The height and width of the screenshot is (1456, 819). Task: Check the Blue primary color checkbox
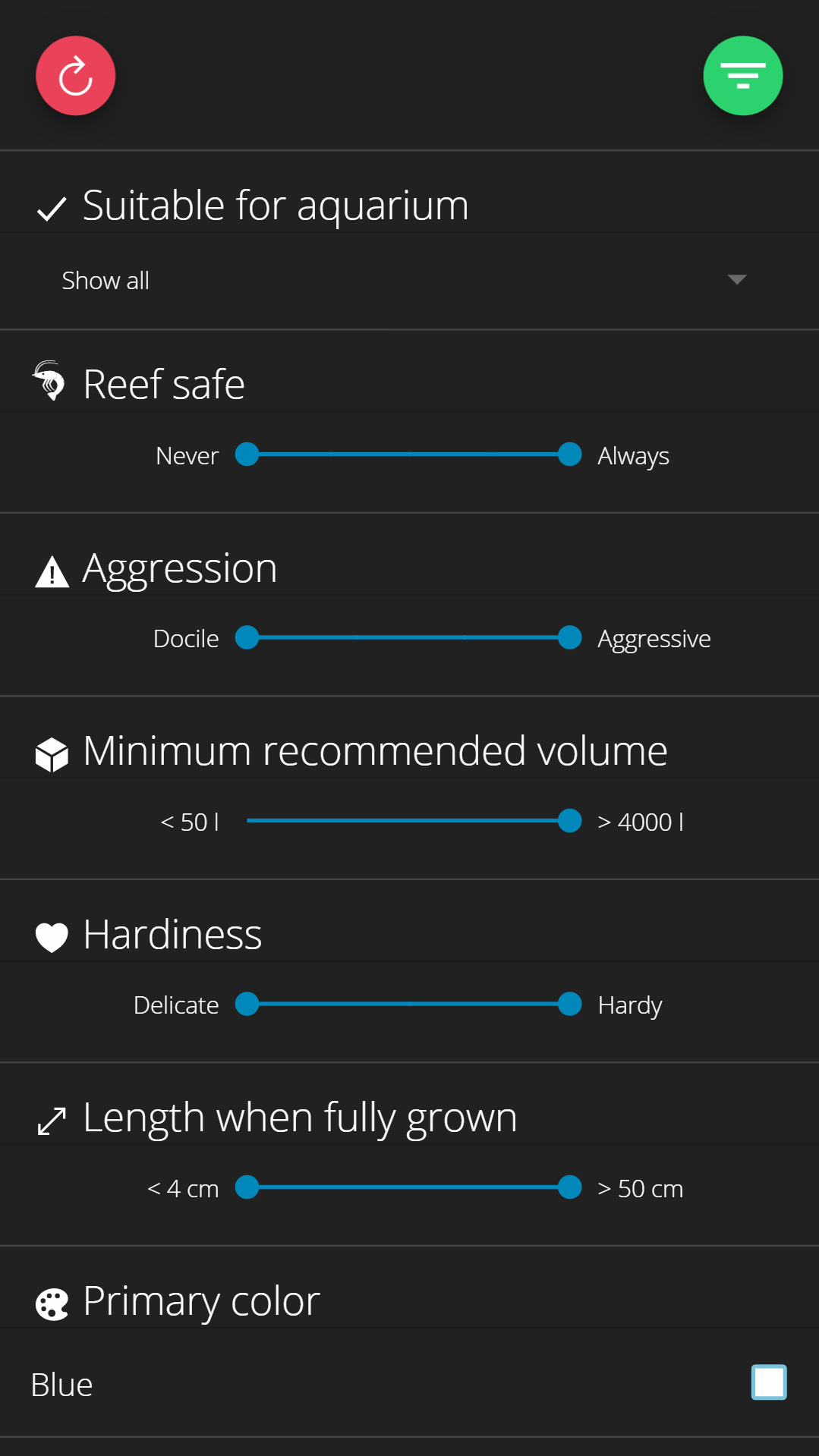[768, 1382]
